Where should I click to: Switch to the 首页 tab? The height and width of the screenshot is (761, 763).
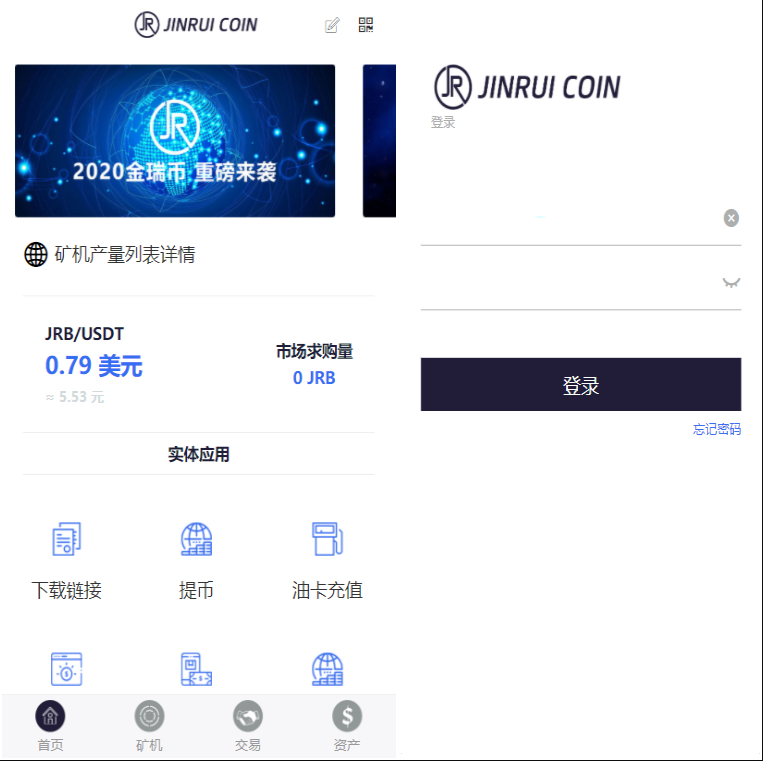50,725
